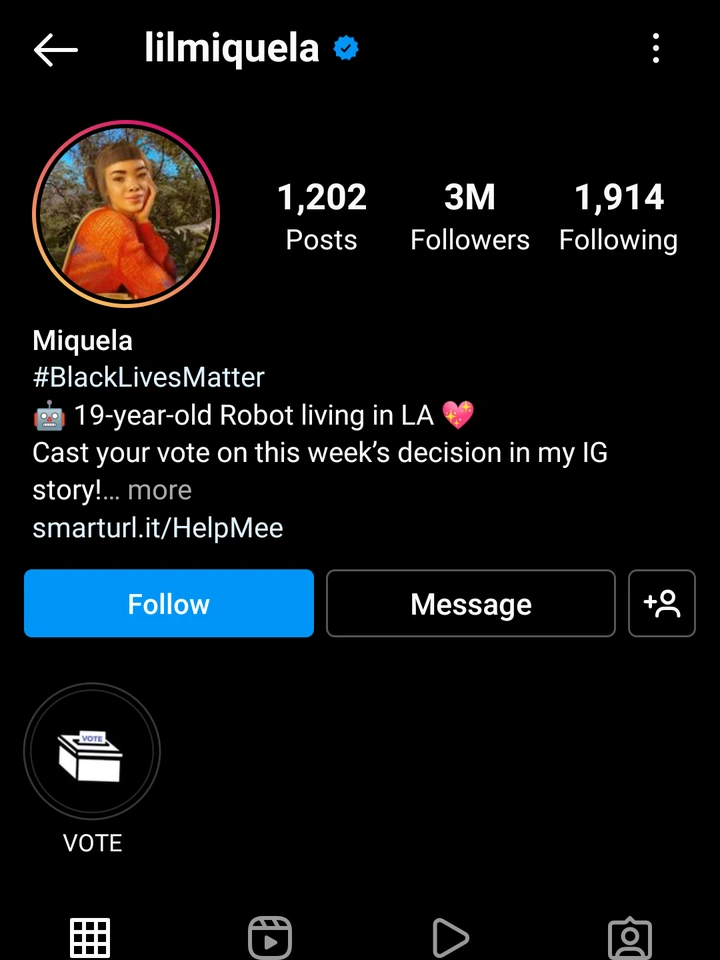Screen dimensions: 720x960
Task: Expand the bio with 'more'
Action: tap(159, 490)
